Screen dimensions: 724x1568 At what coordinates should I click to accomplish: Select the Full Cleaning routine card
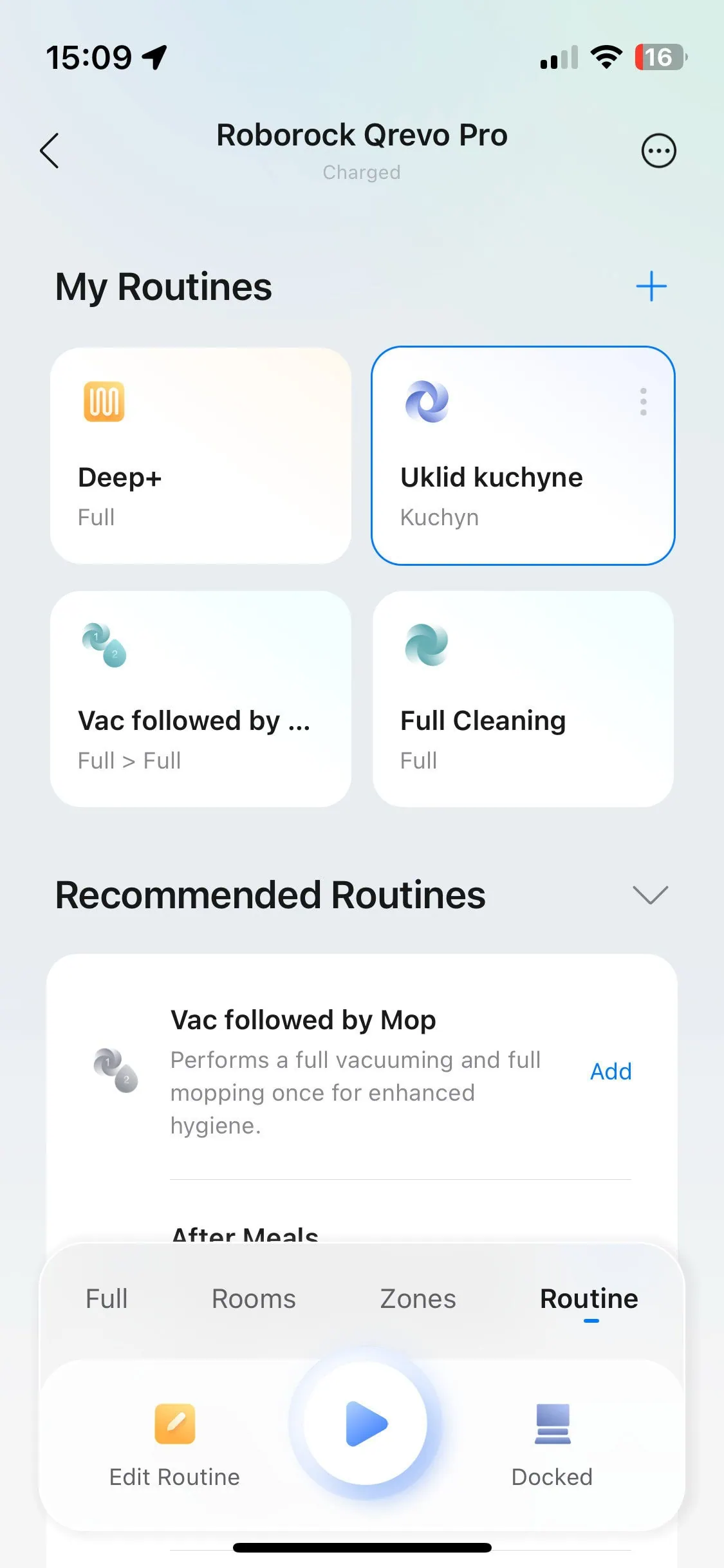[x=523, y=699]
